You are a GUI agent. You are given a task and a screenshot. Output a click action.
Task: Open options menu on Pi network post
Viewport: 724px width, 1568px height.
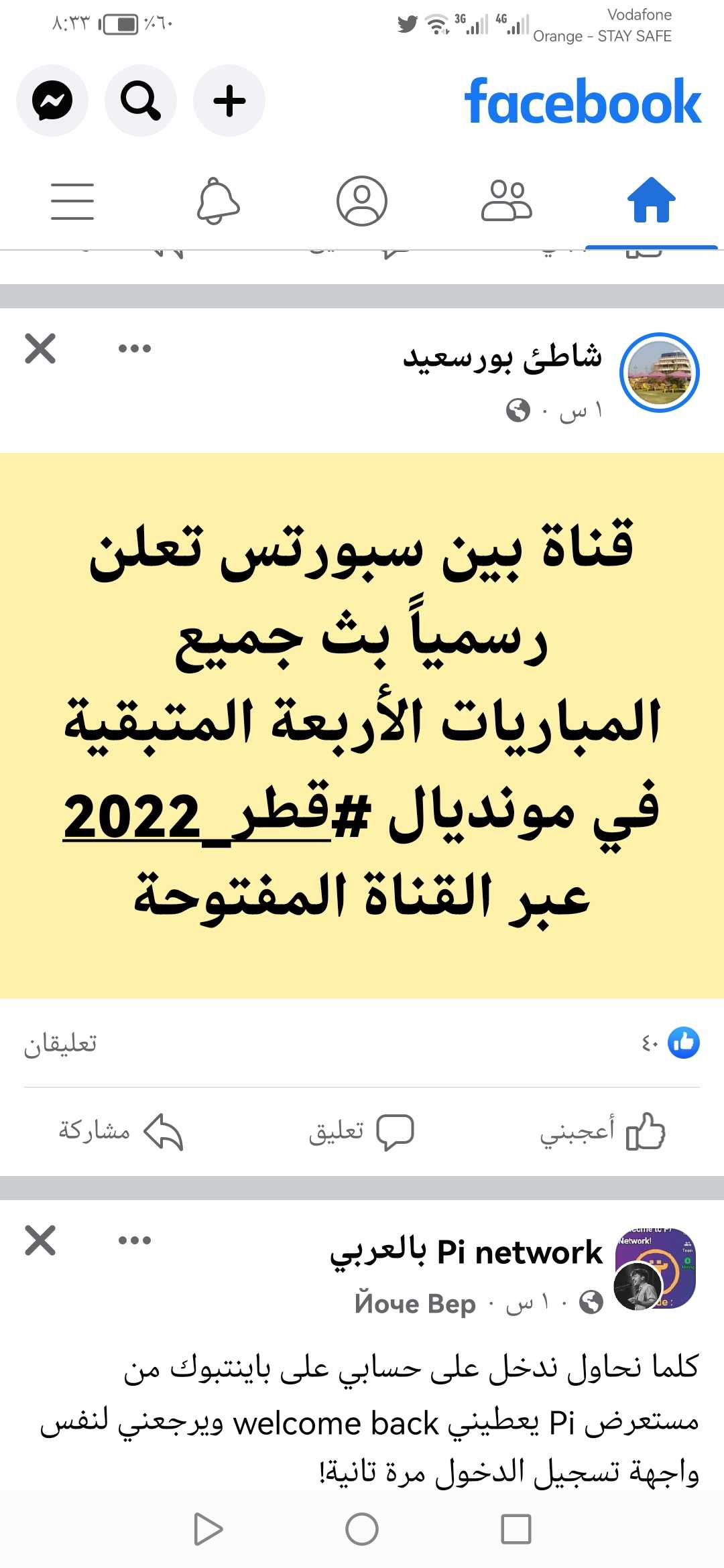[135, 1240]
